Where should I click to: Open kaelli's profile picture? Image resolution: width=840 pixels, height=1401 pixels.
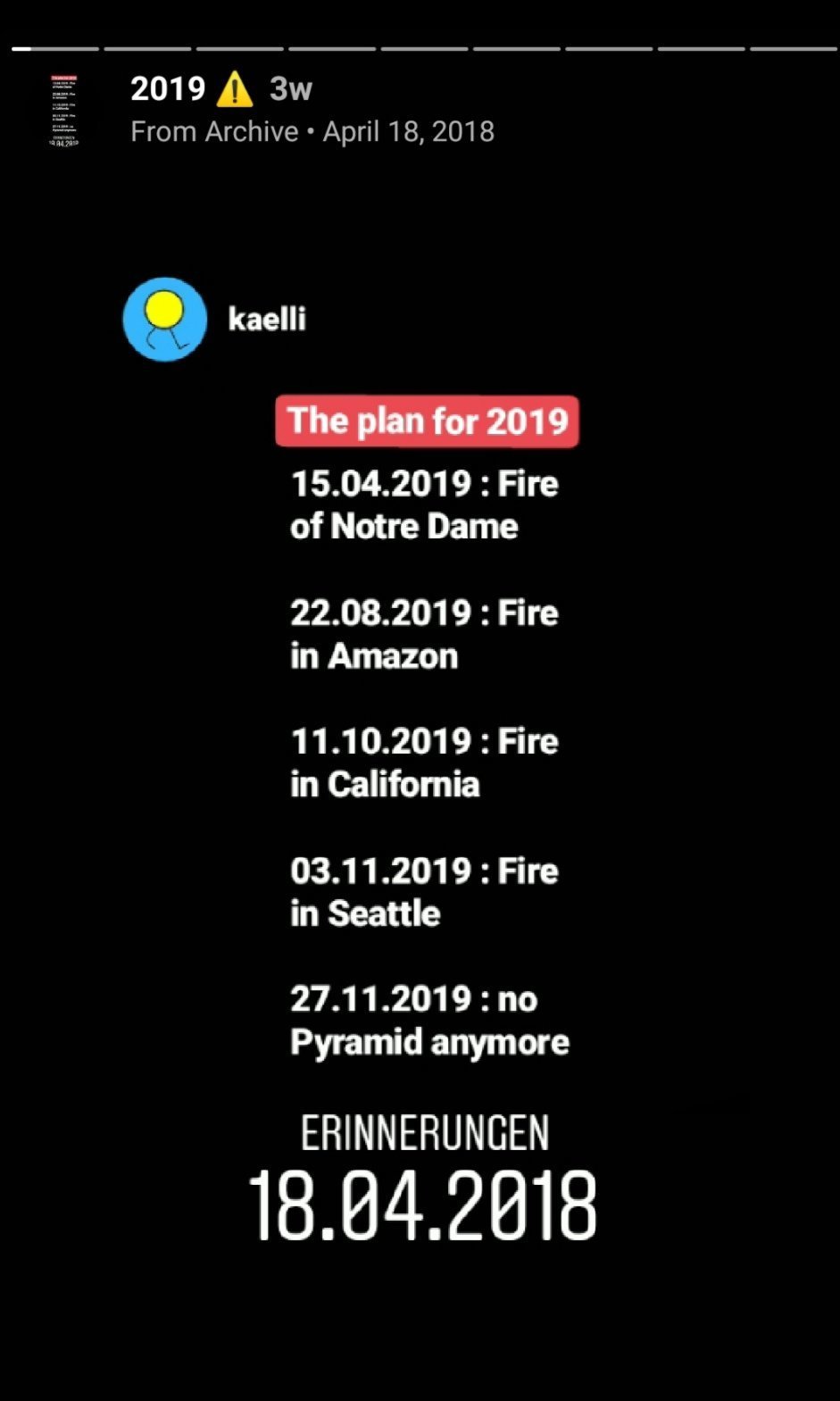click(165, 319)
